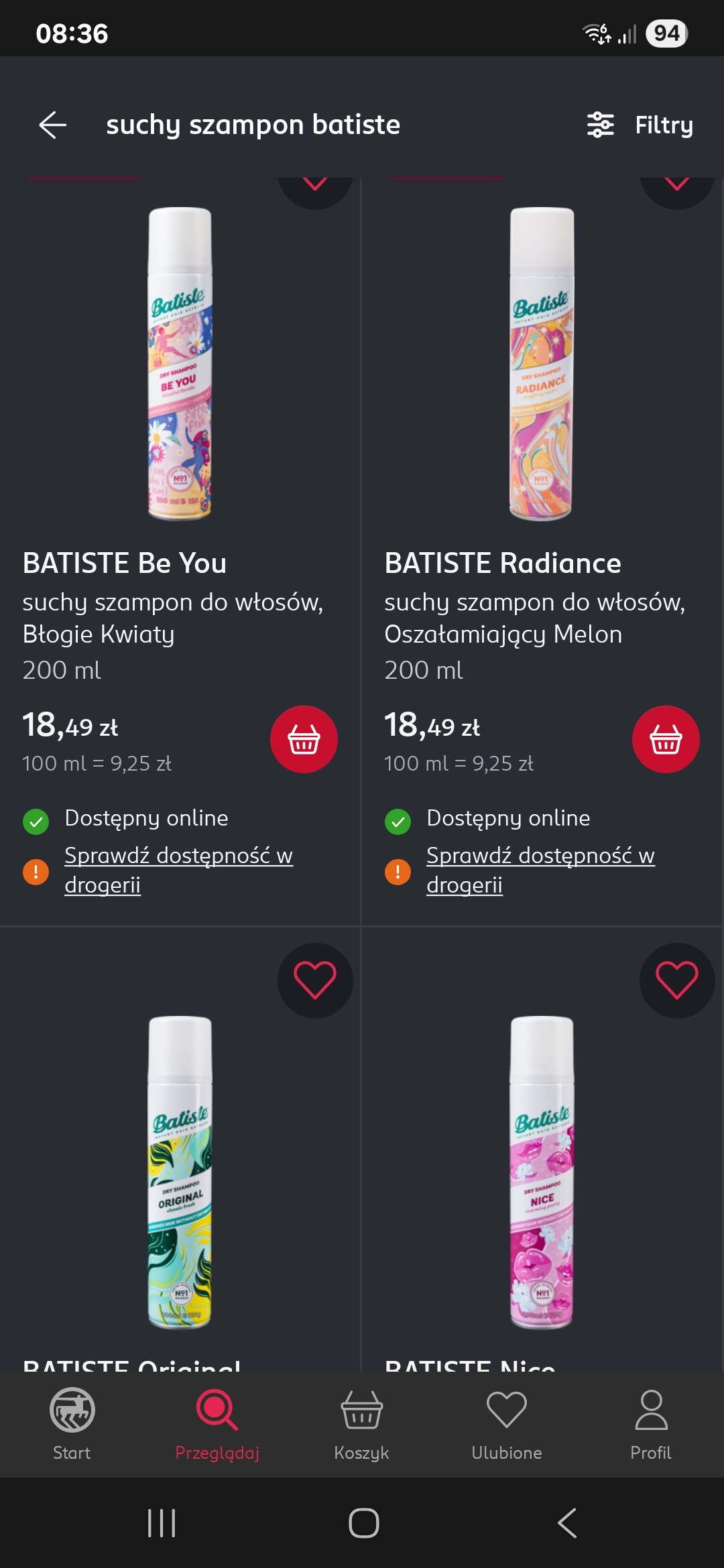The width and height of the screenshot is (724, 1568).
Task: Favorite the Batiste Nice dry shampoo
Action: tap(677, 980)
